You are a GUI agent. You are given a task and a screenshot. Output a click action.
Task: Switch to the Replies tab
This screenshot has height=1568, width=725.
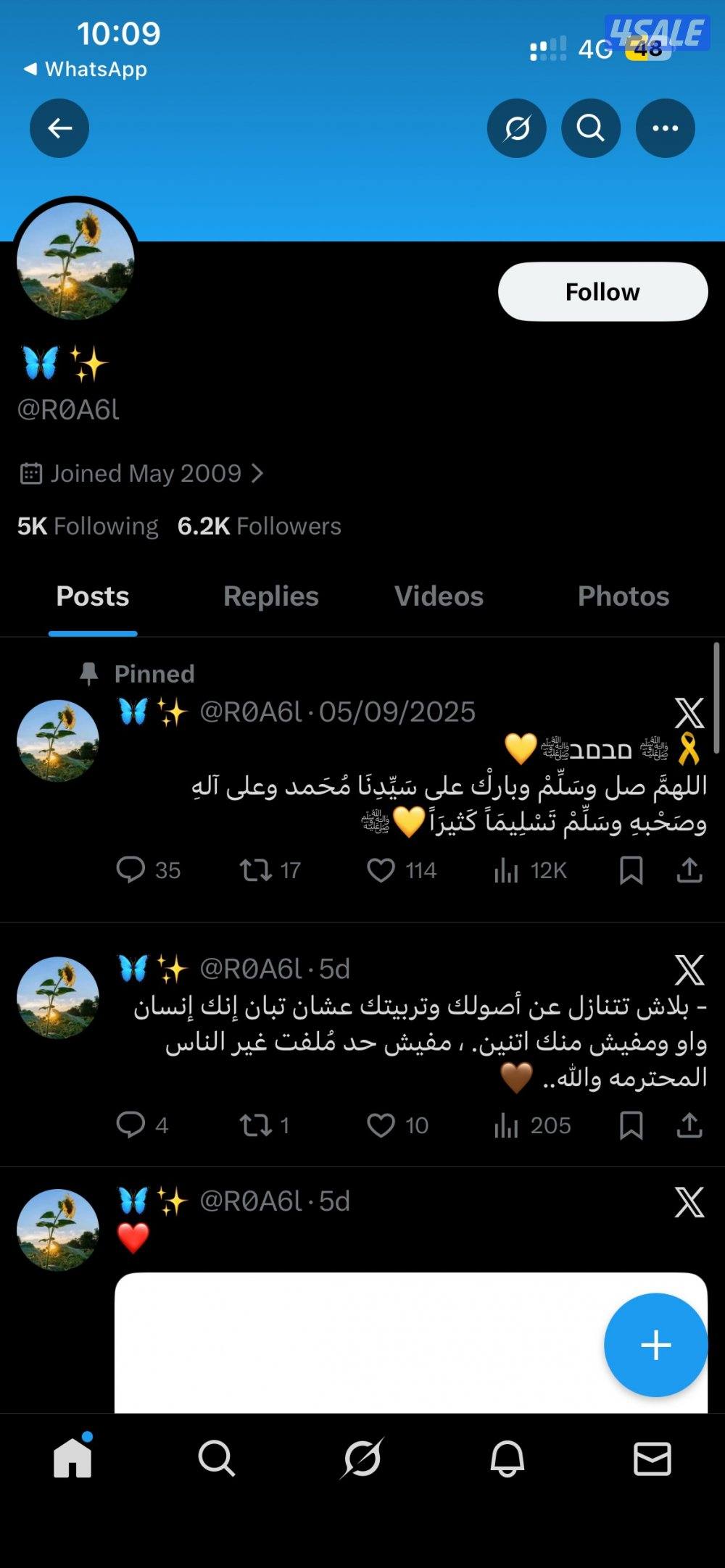point(270,596)
